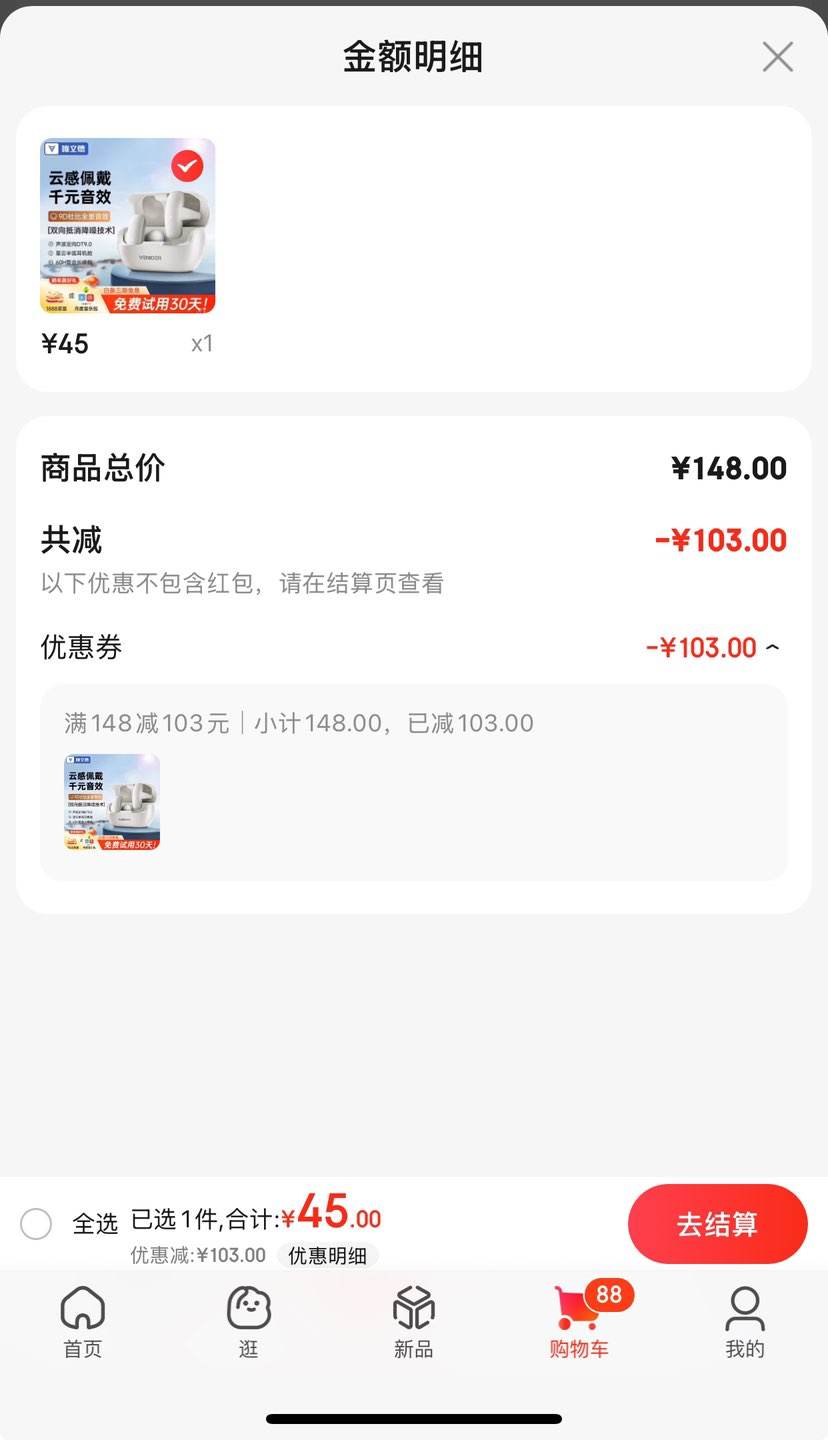Open the earbuds thumbnail under the coupon
The image size is (828, 1440).
coord(112,802)
